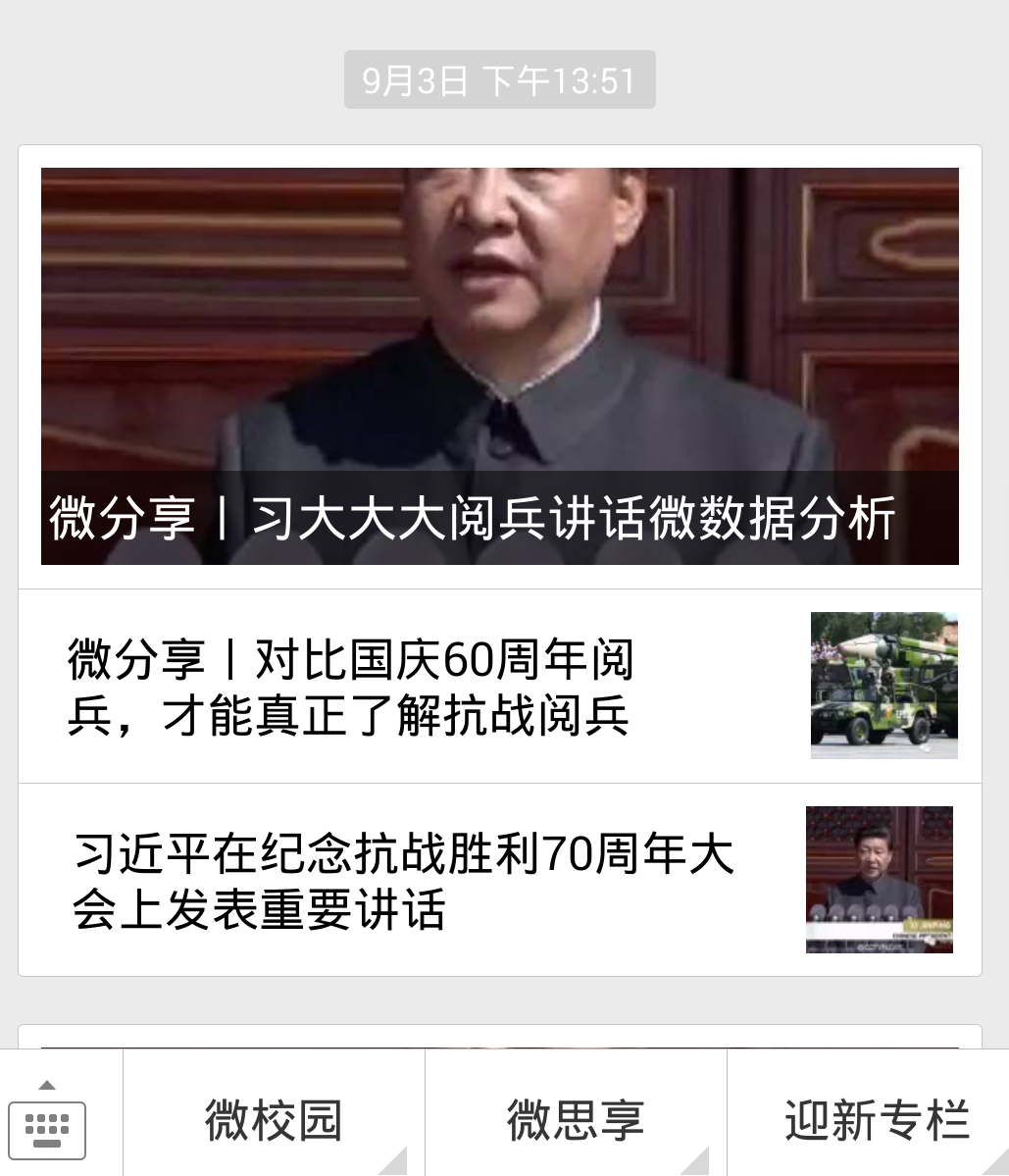Open the 微思享 menu
Screen dimensions: 1009x1176
coord(576,1120)
